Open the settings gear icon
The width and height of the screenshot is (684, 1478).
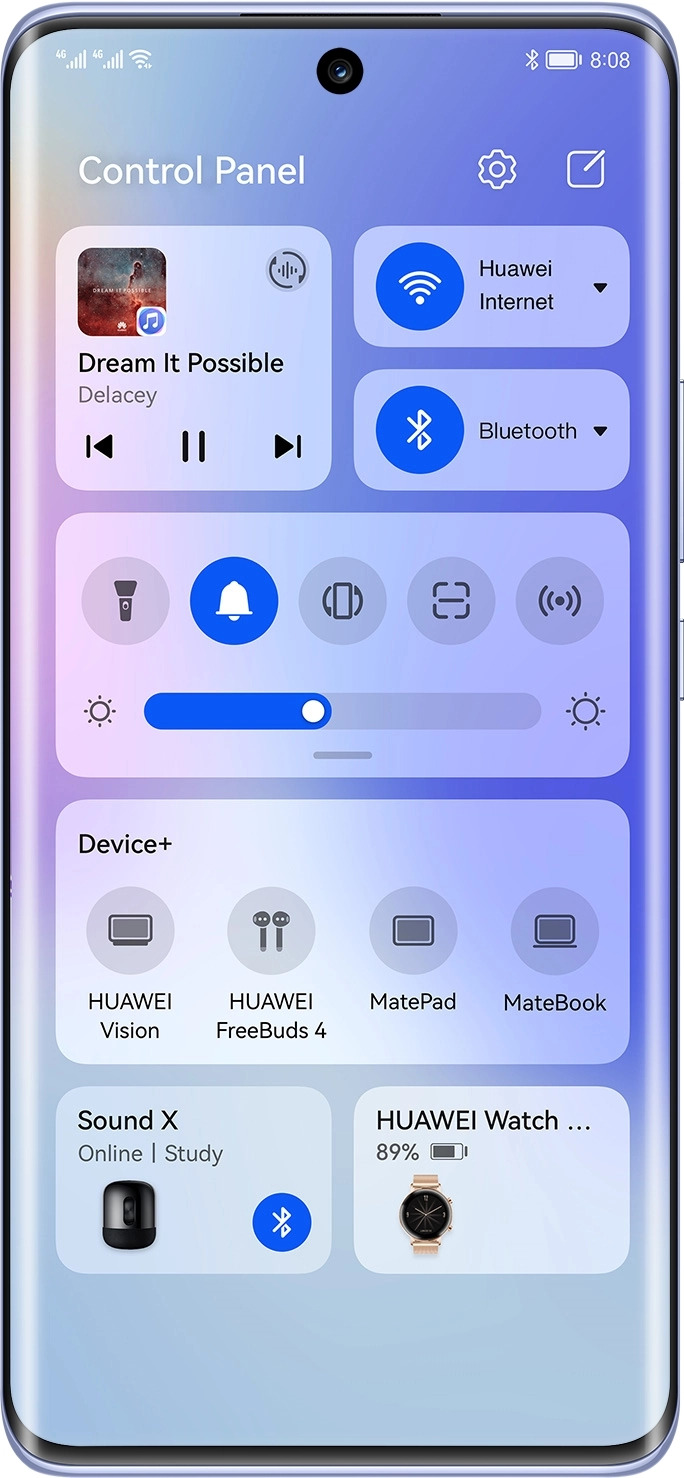point(497,169)
